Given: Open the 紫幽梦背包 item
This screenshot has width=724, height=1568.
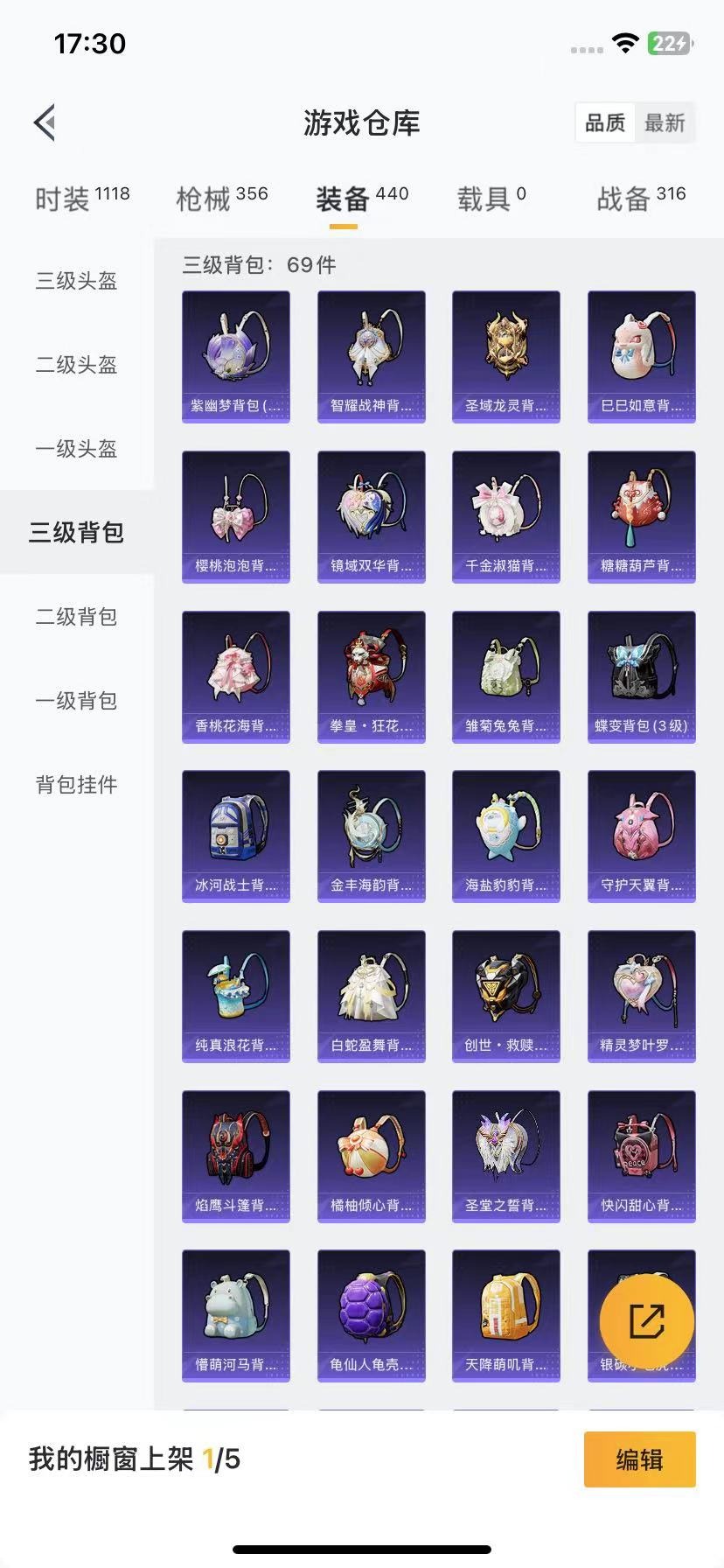Looking at the screenshot, I should [236, 357].
